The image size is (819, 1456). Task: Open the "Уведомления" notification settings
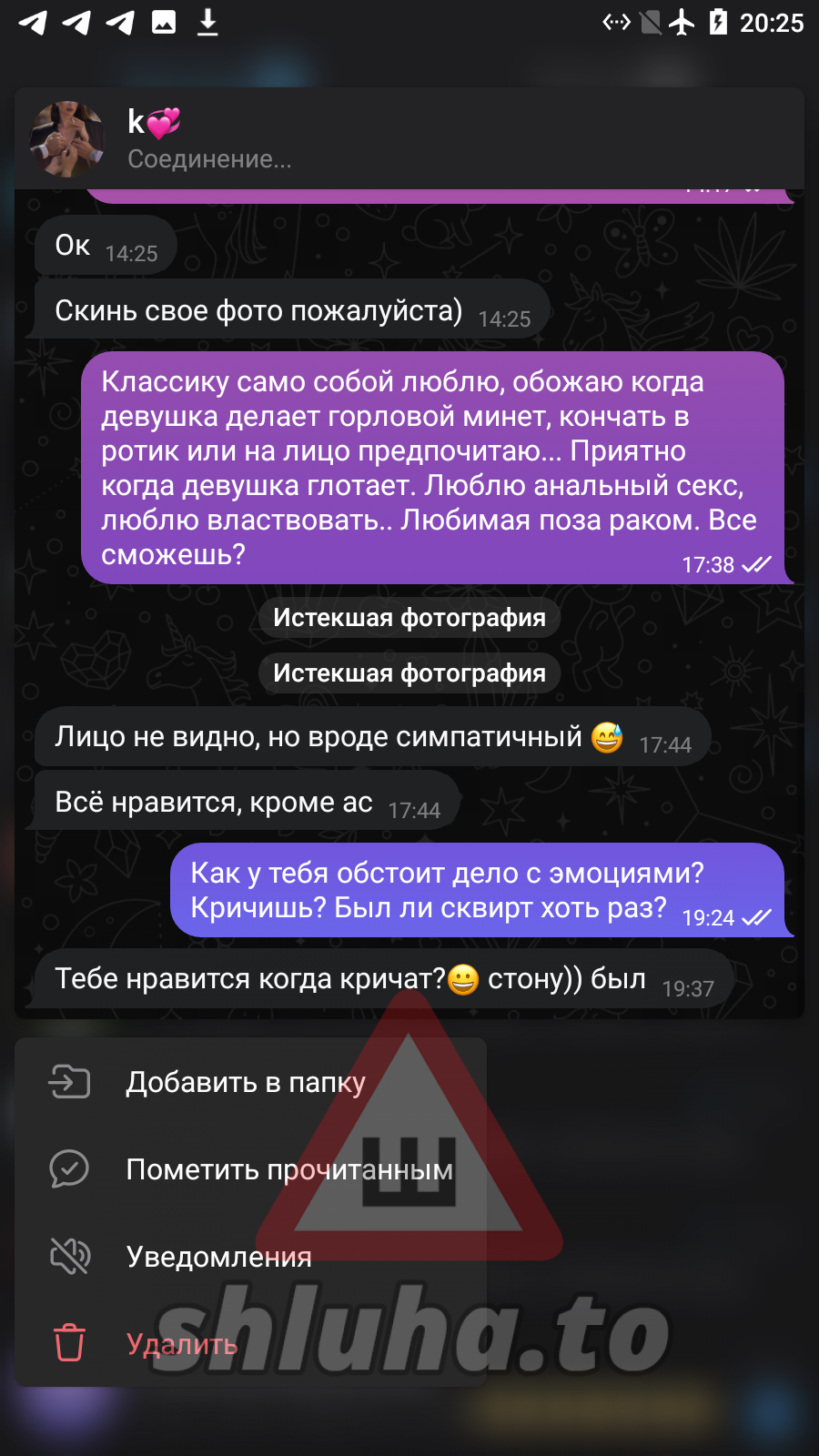tap(218, 1257)
